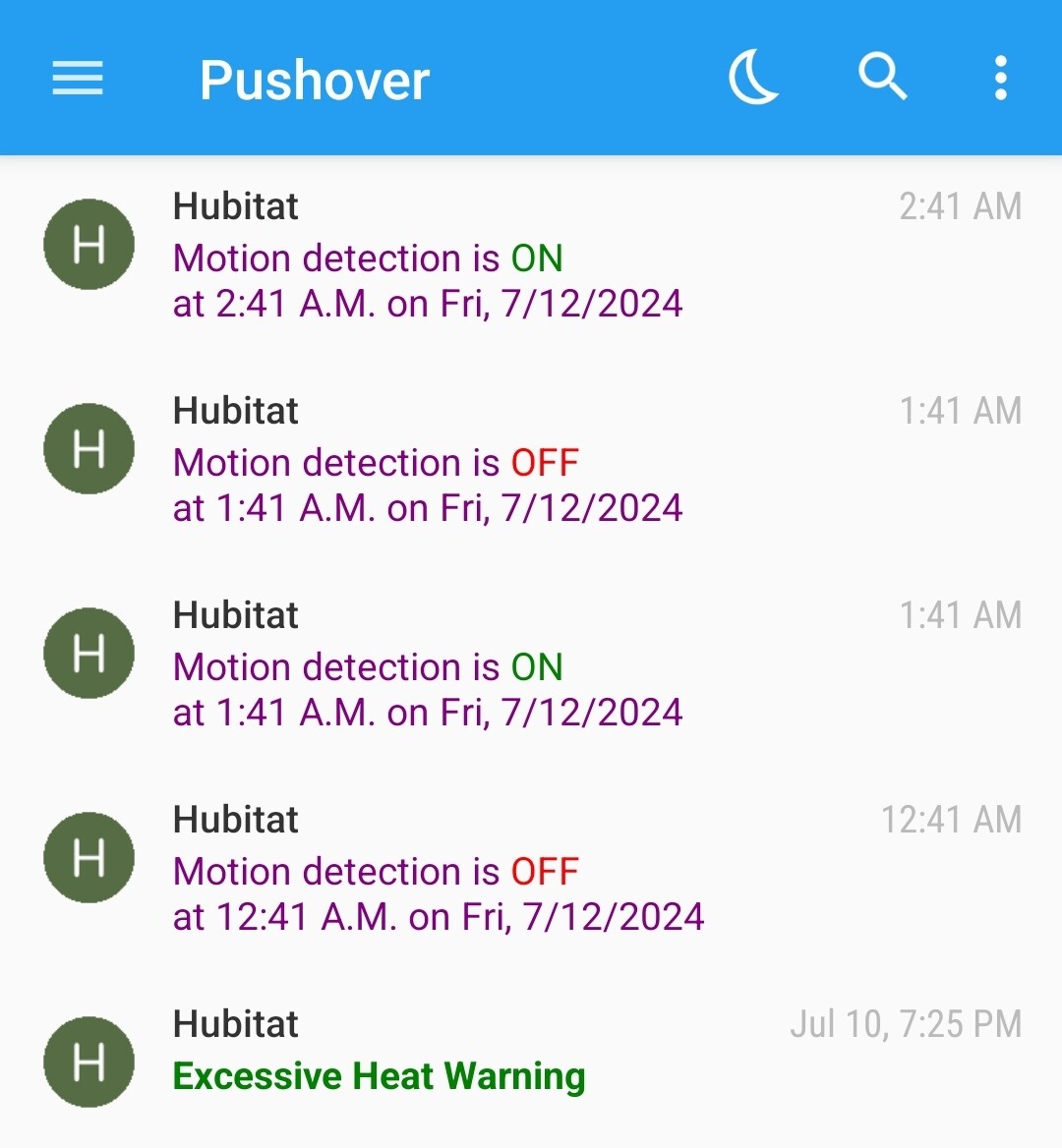Open the 1:41 AM motion detection OFF message
Viewport: 1062px width, 1148px height.
[x=531, y=462]
